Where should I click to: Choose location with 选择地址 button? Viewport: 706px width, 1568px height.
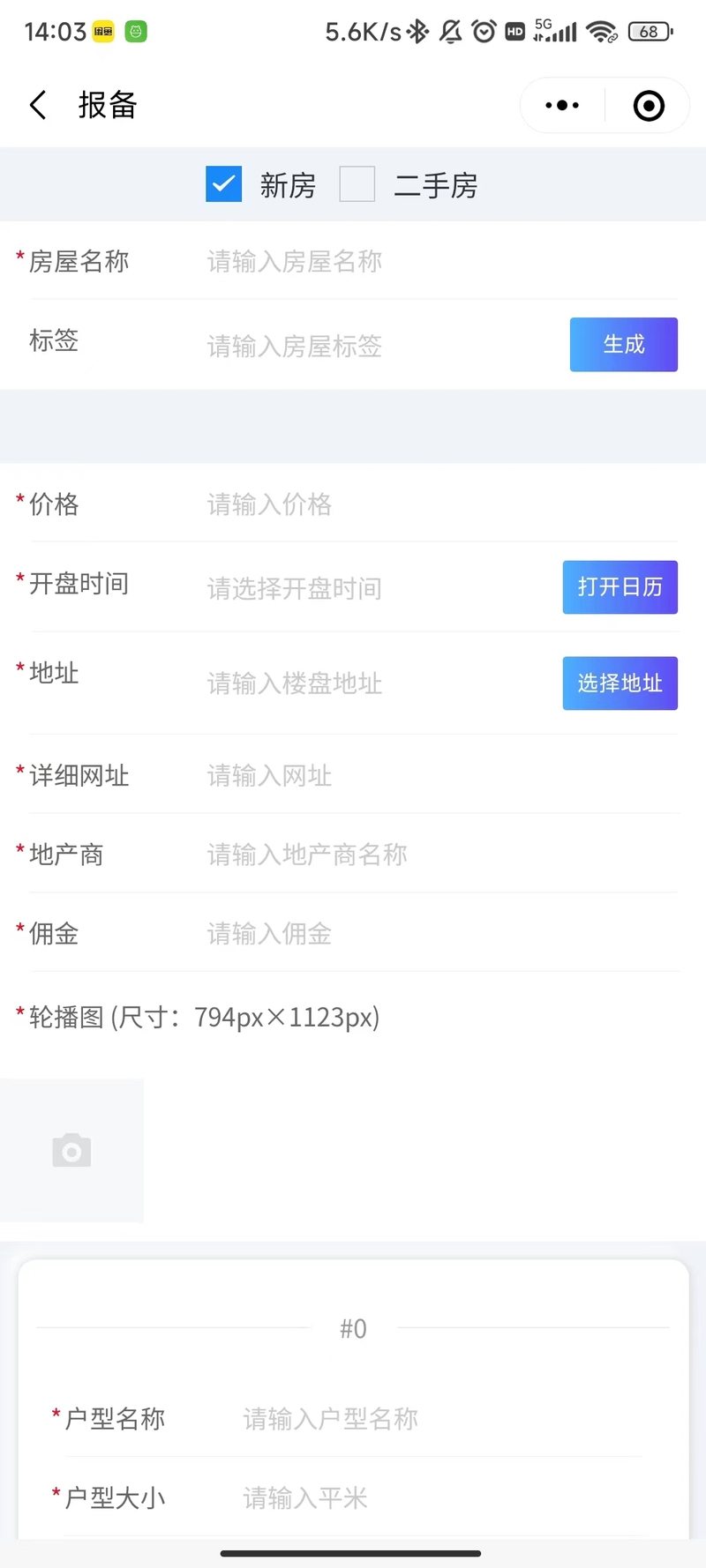620,683
